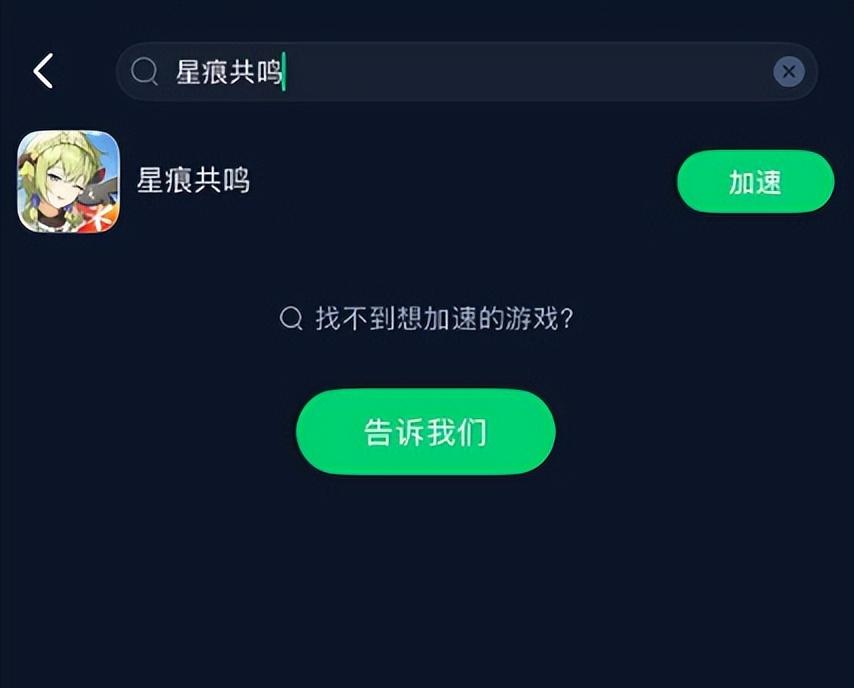Screen dimensions: 854x688
Task: Open the 星痕共鸣 game result
Action: [x=193, y=182]
